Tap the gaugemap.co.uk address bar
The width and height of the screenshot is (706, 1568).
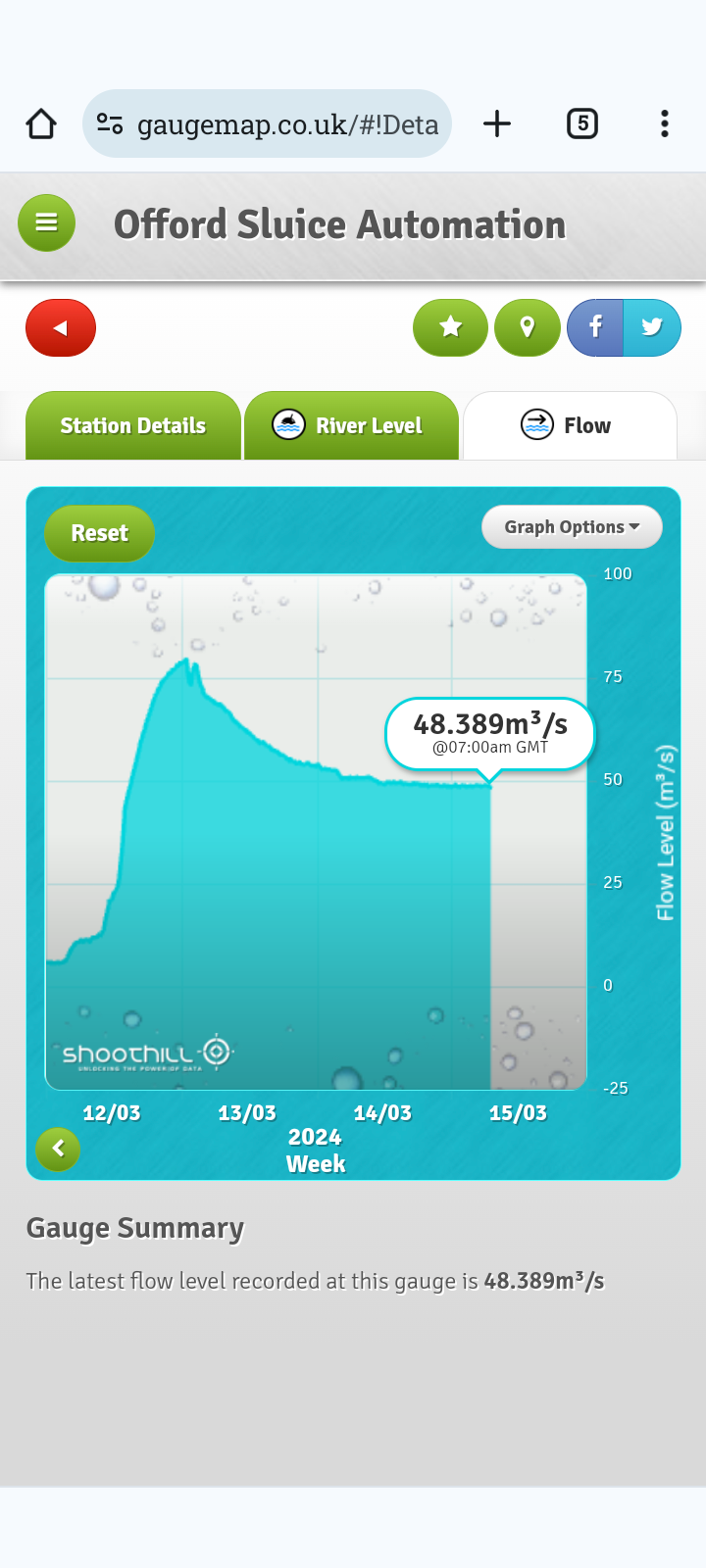[x=267, y=123]
